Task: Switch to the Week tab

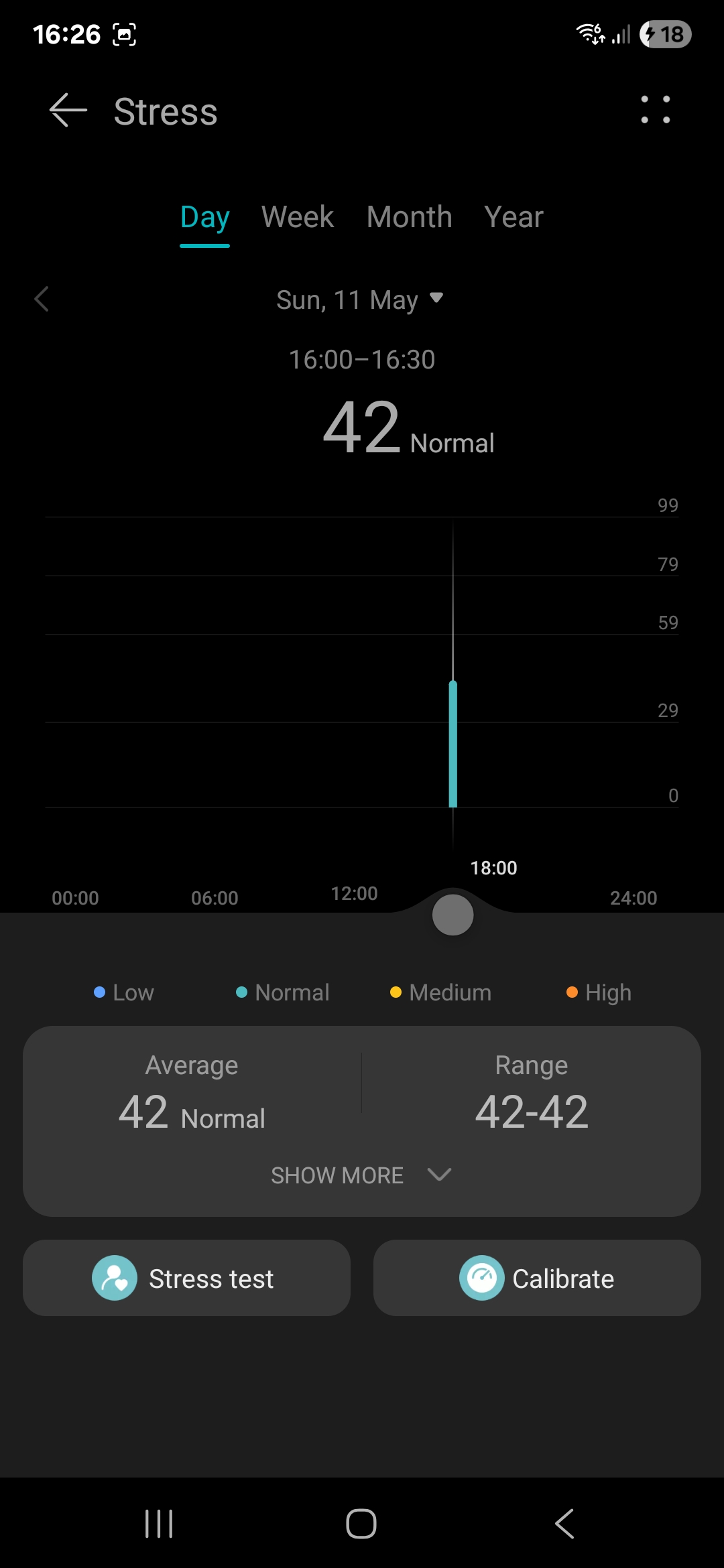Action: (298, 218)
